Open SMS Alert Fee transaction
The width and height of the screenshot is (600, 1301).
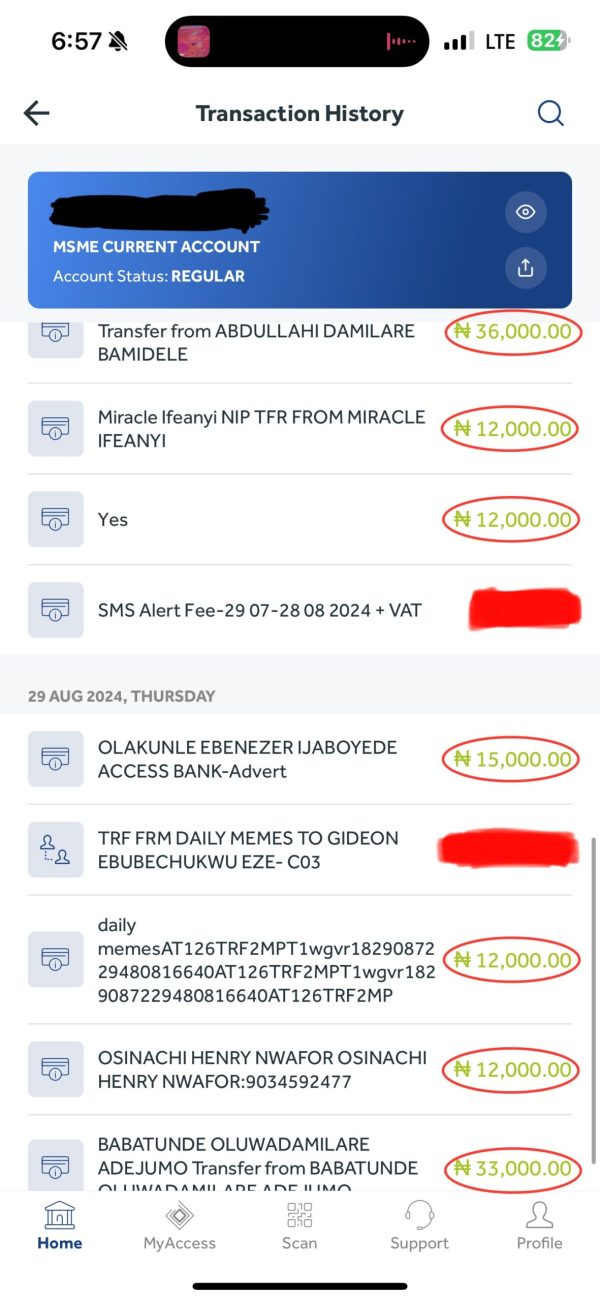[x=300, y=610]
